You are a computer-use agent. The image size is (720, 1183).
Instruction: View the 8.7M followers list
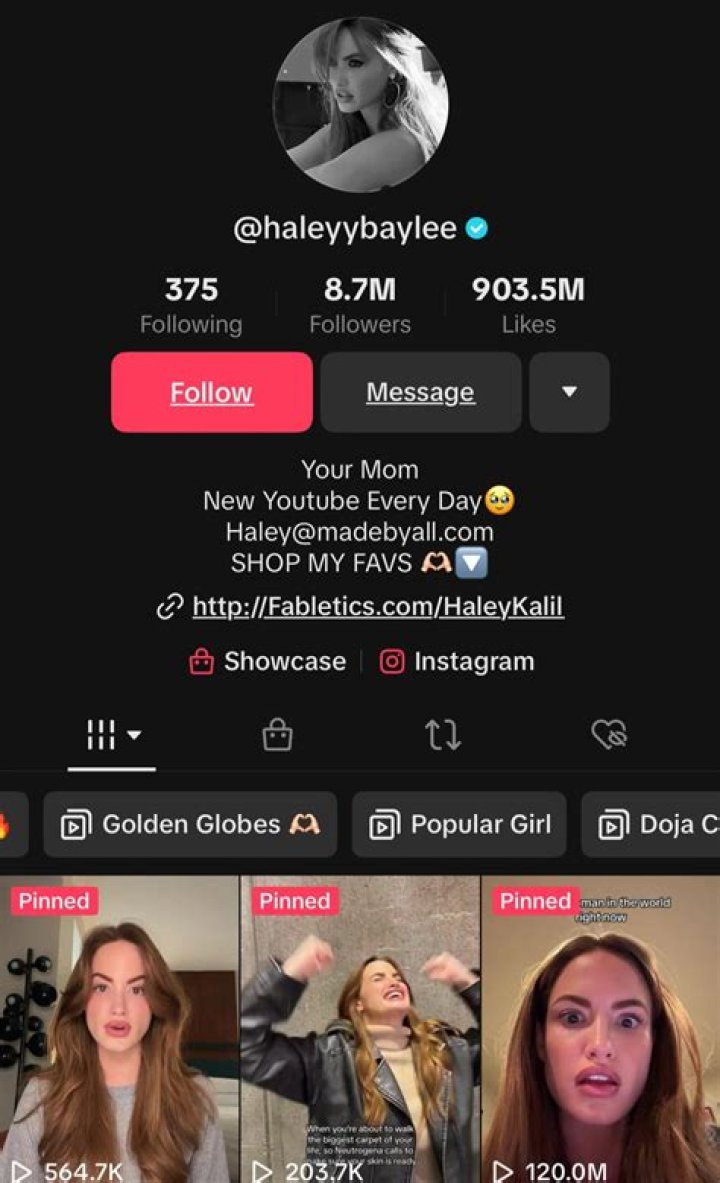360,305
